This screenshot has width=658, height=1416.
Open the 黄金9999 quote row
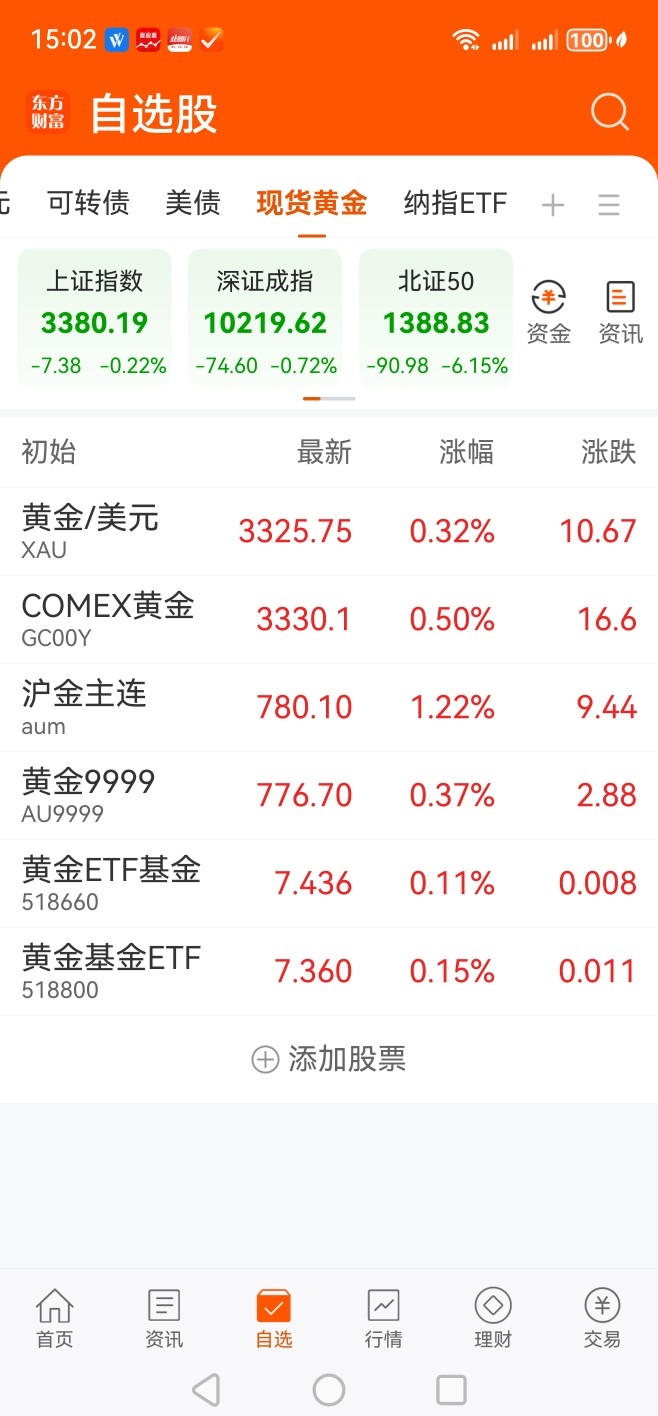(x=329, y=795)
